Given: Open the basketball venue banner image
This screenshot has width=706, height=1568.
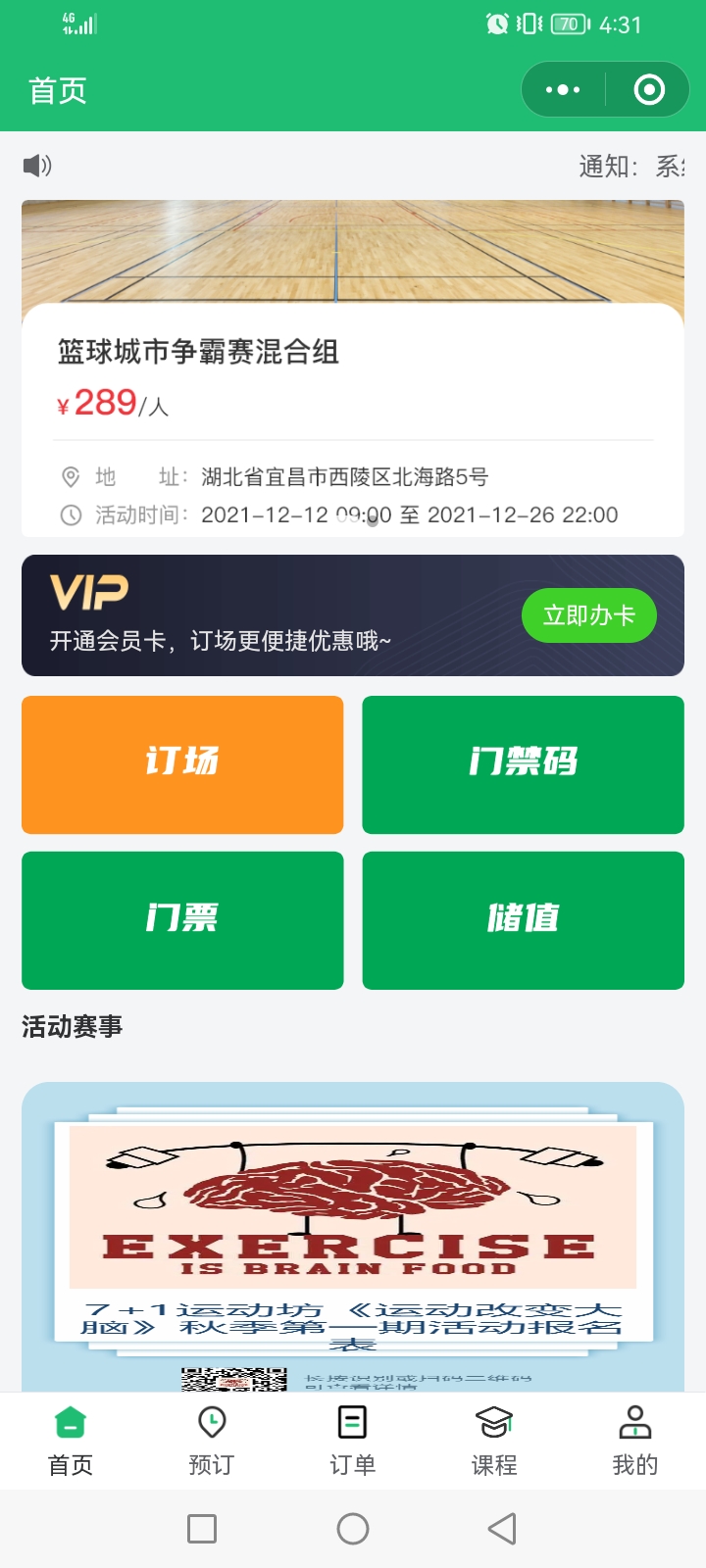Looking at the screenshot, I should [353, 257].
